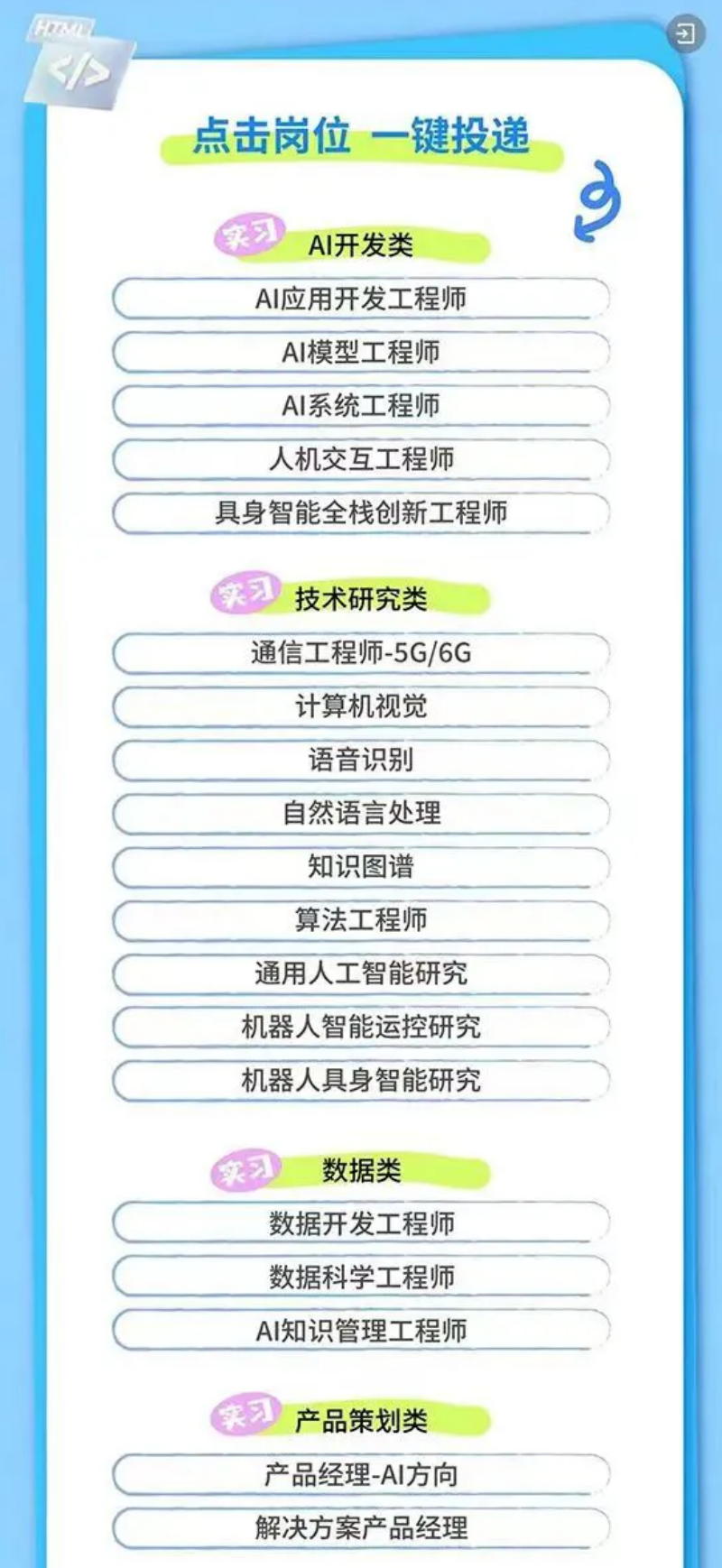722x1568 pixels.
Task: Open 产品经理-AI方向 position
Action: (x=361, y=1475)
